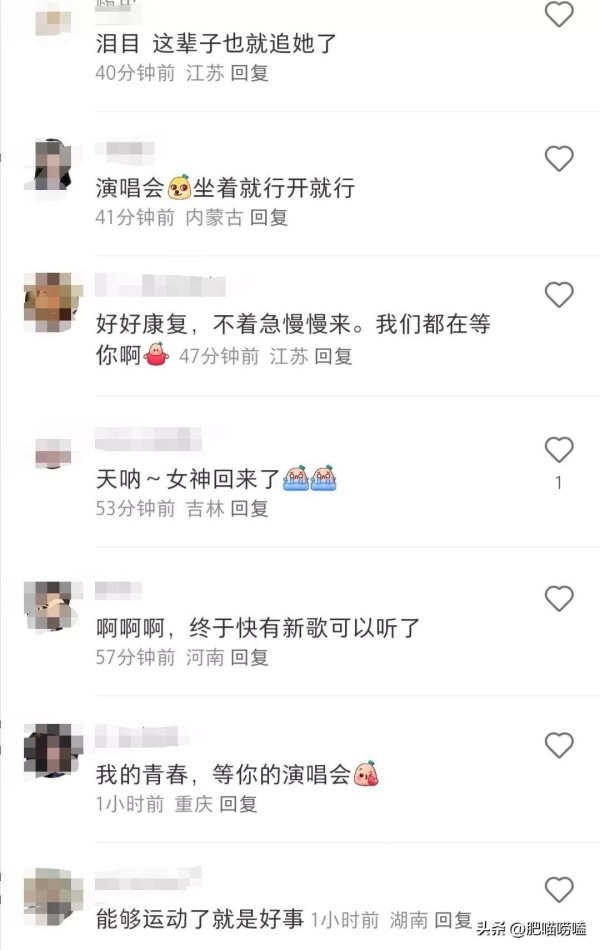600x950 pixels.
Task: Reply to the 河南 comment about 新歌
Action: click(250, 657)
